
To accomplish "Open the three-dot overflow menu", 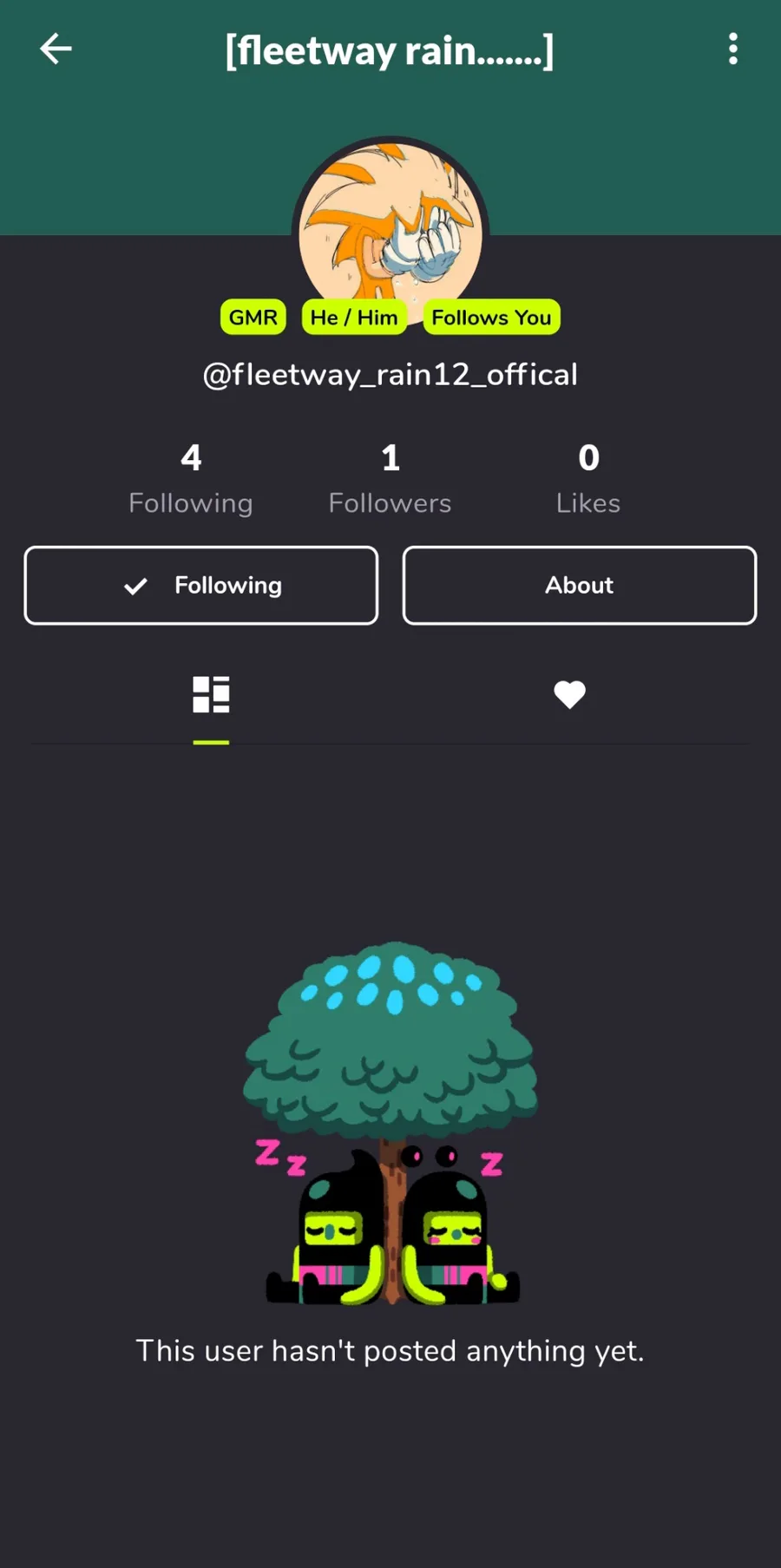I will tap(733, 49).
